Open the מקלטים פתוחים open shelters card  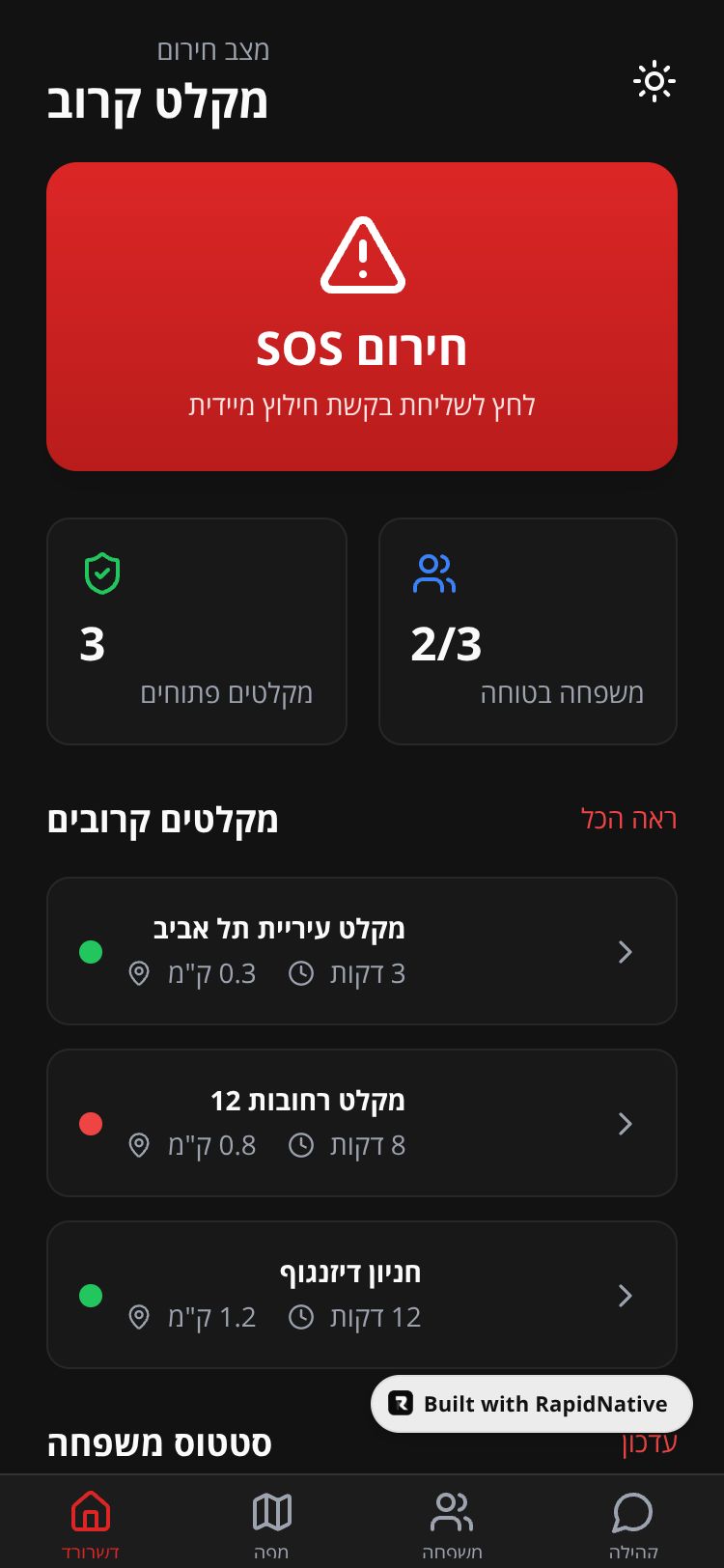pyautogui.click(x=197, y=631)
